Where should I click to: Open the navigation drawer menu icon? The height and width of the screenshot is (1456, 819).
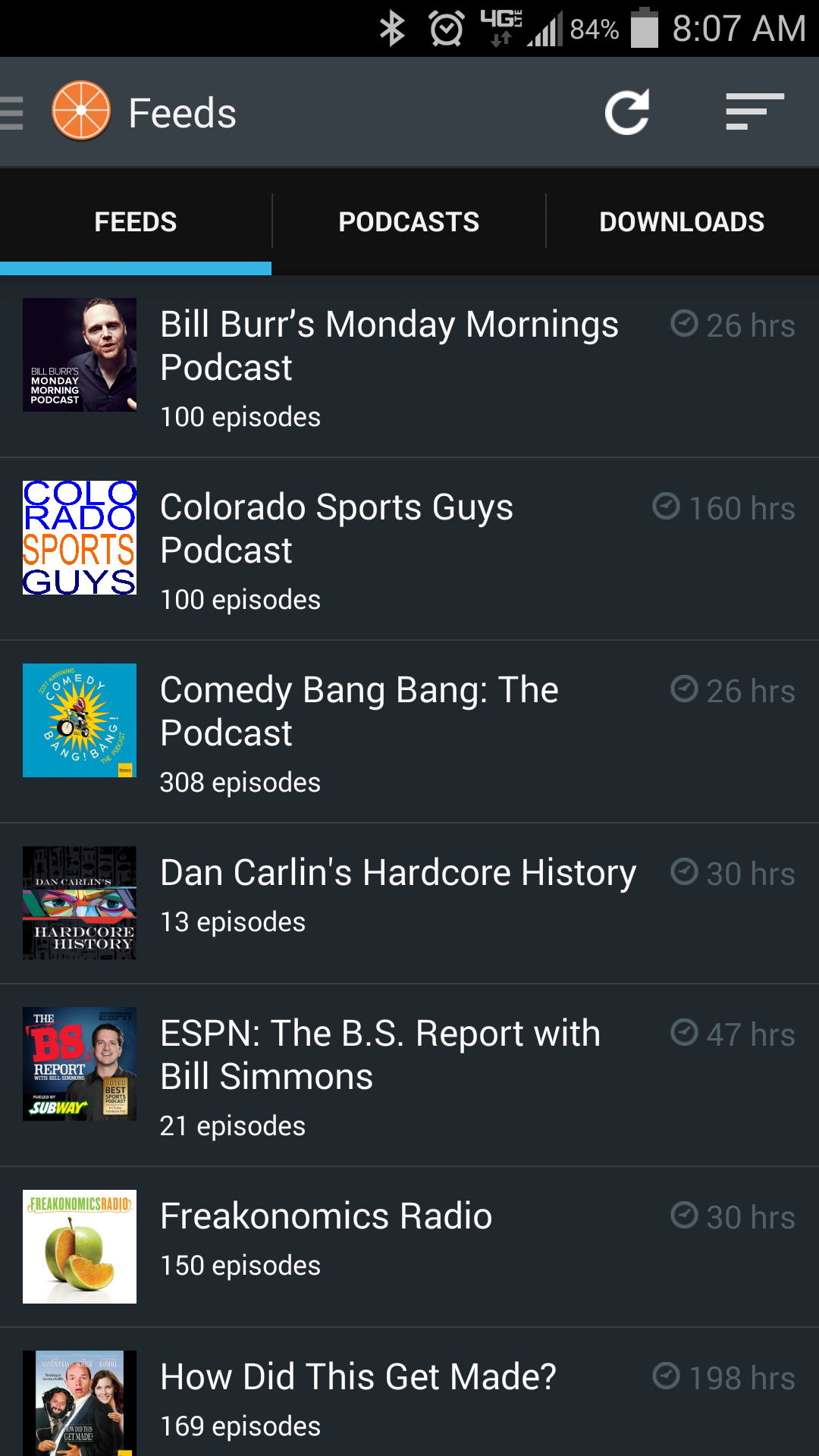tap(11, 111)
